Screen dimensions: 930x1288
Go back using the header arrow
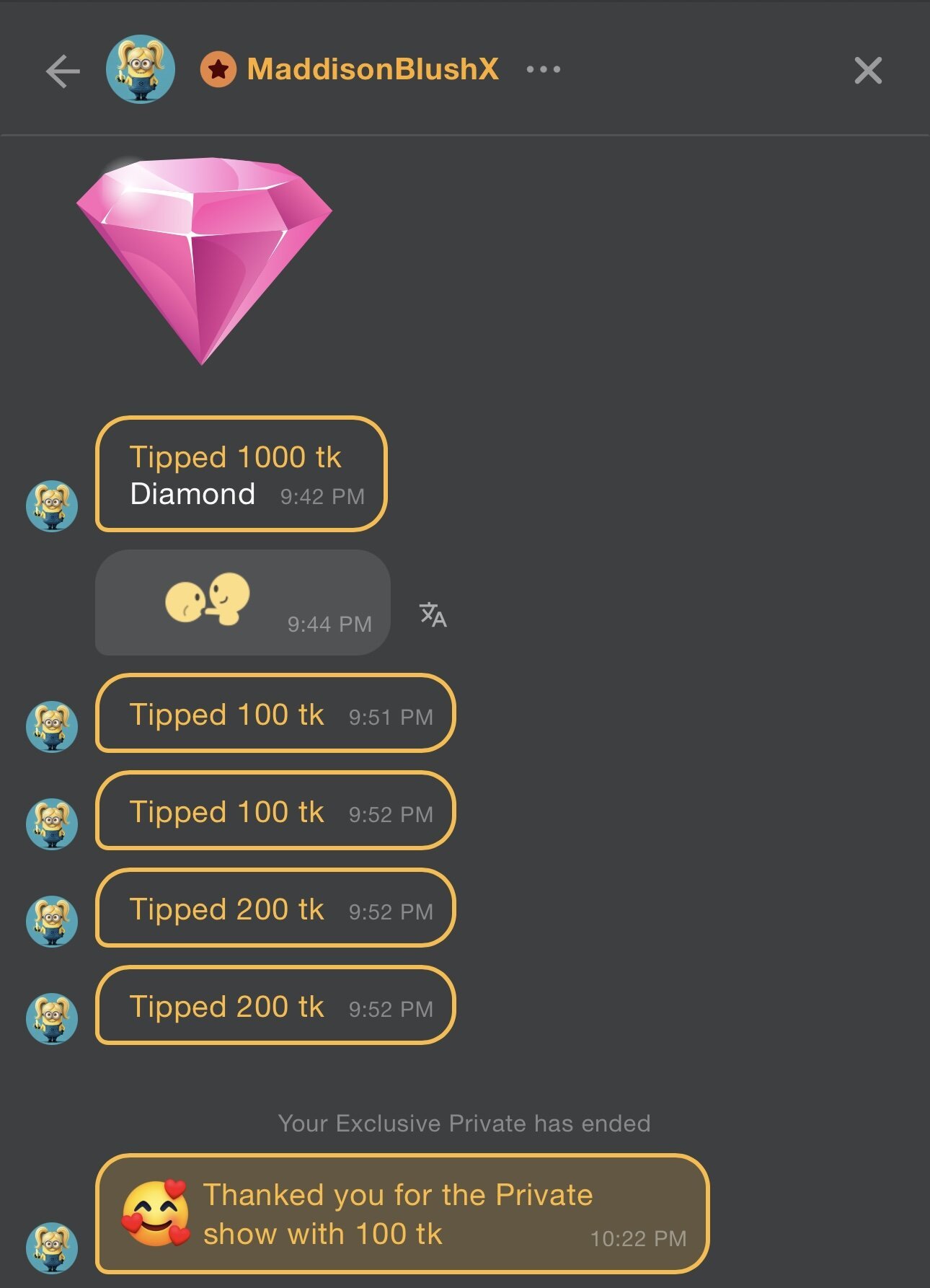63,71
